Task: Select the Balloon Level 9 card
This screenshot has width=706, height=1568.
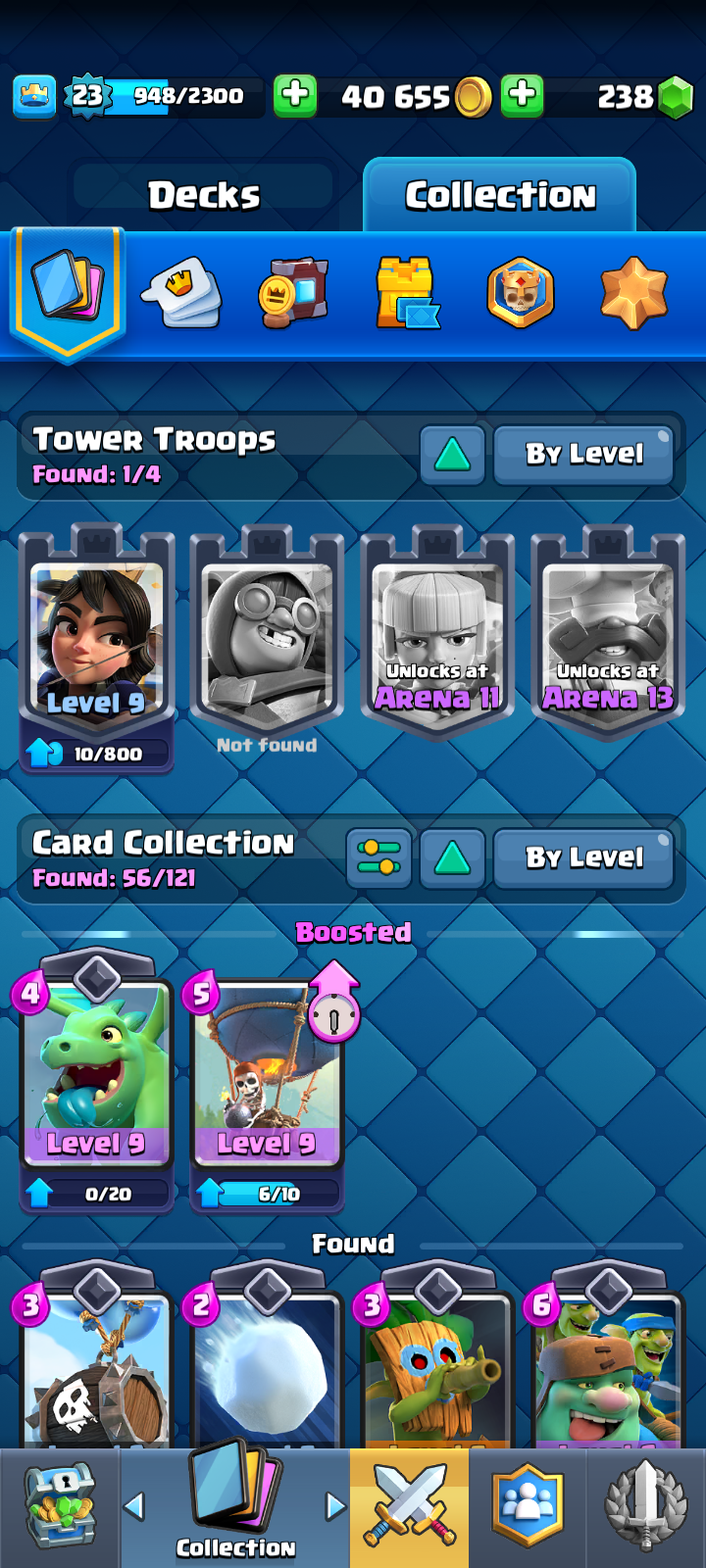Action: tap(267, 1078)
